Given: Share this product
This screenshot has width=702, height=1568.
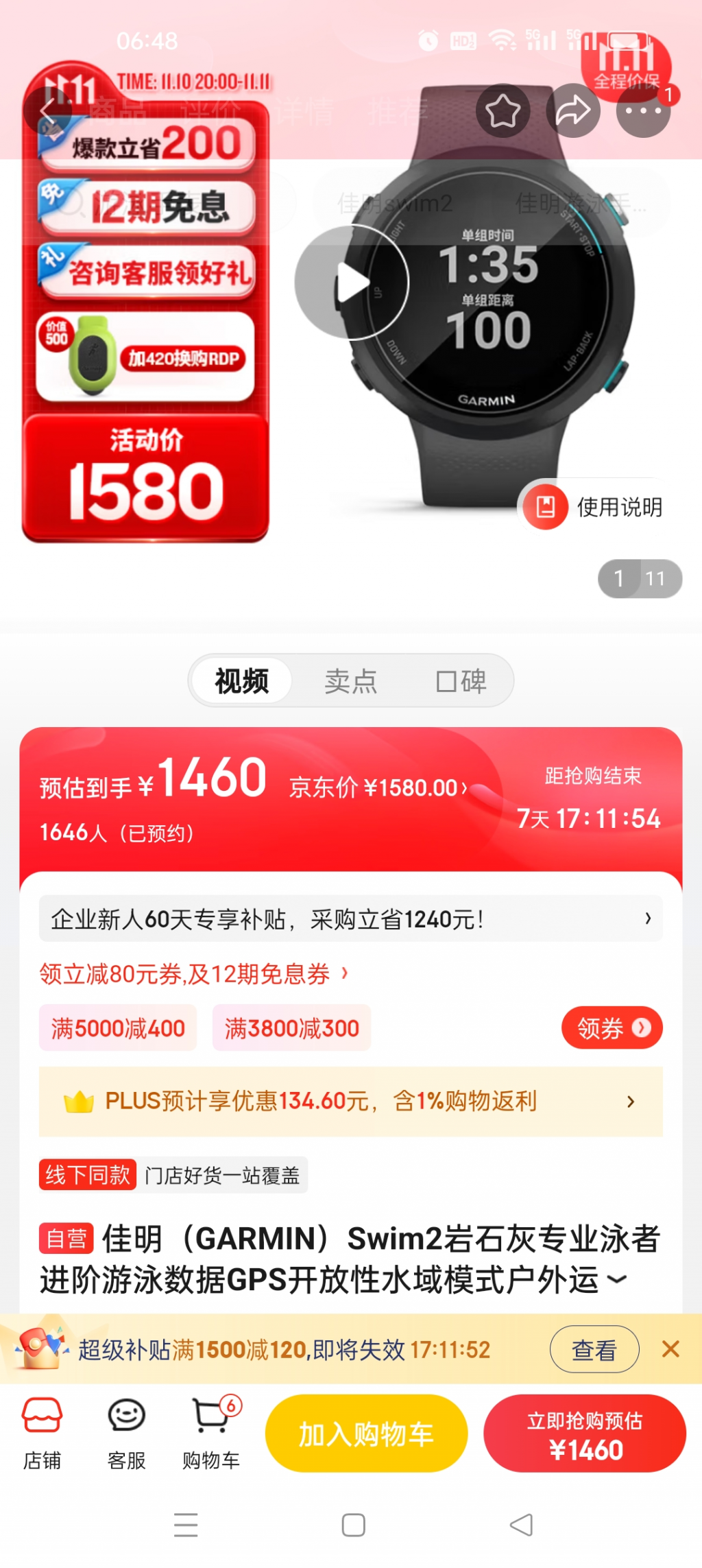Looking at the screenshot, I should 572,111.
